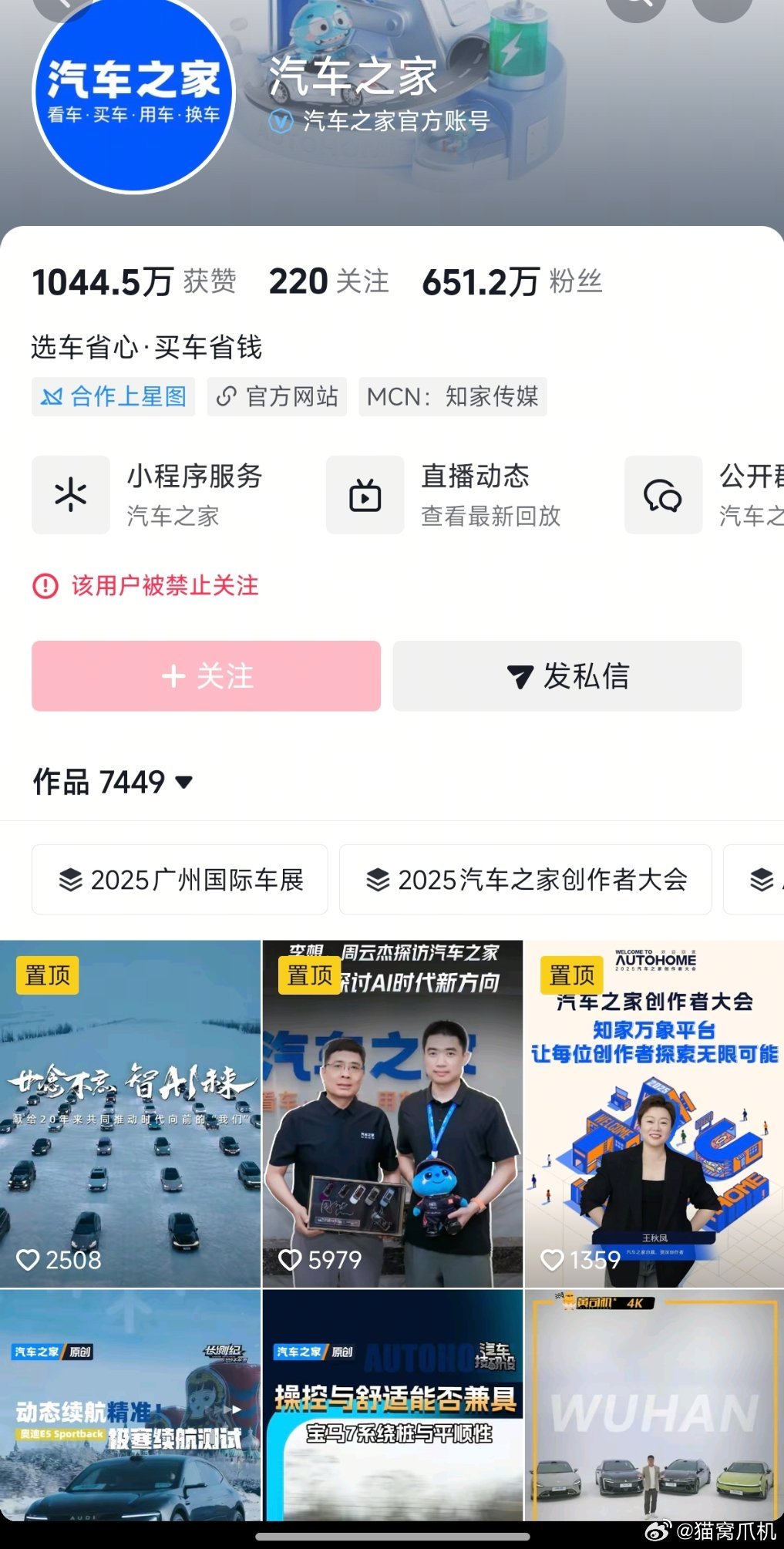Expand the 作品 7449 sort dropdown
This screenshot has width=784, height=1549.
point(183,783)
